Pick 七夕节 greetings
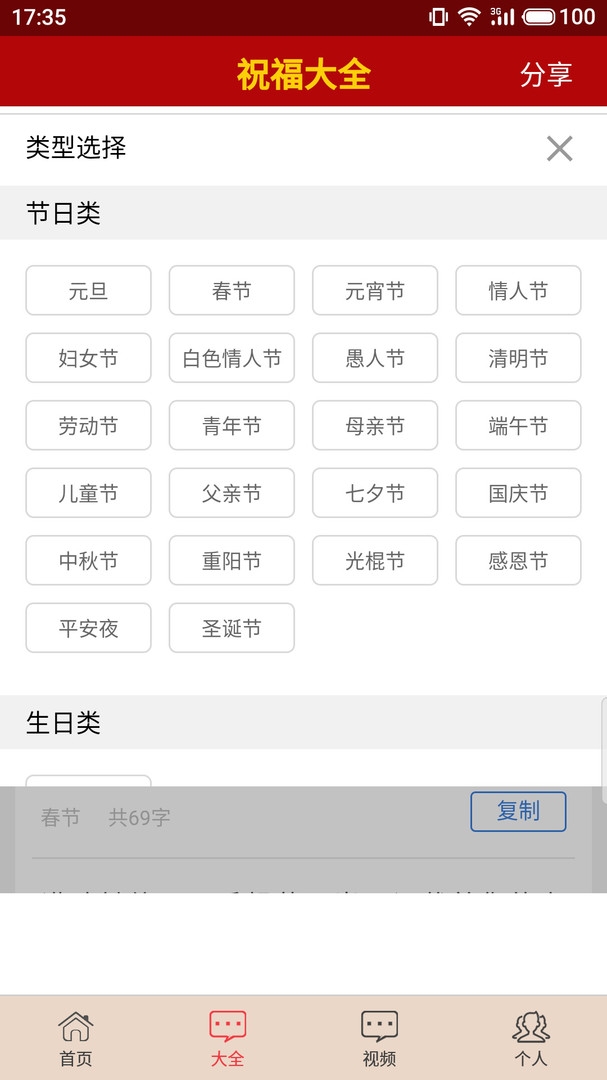This screenshot has height=1080, width=607. tap(375, 493)
